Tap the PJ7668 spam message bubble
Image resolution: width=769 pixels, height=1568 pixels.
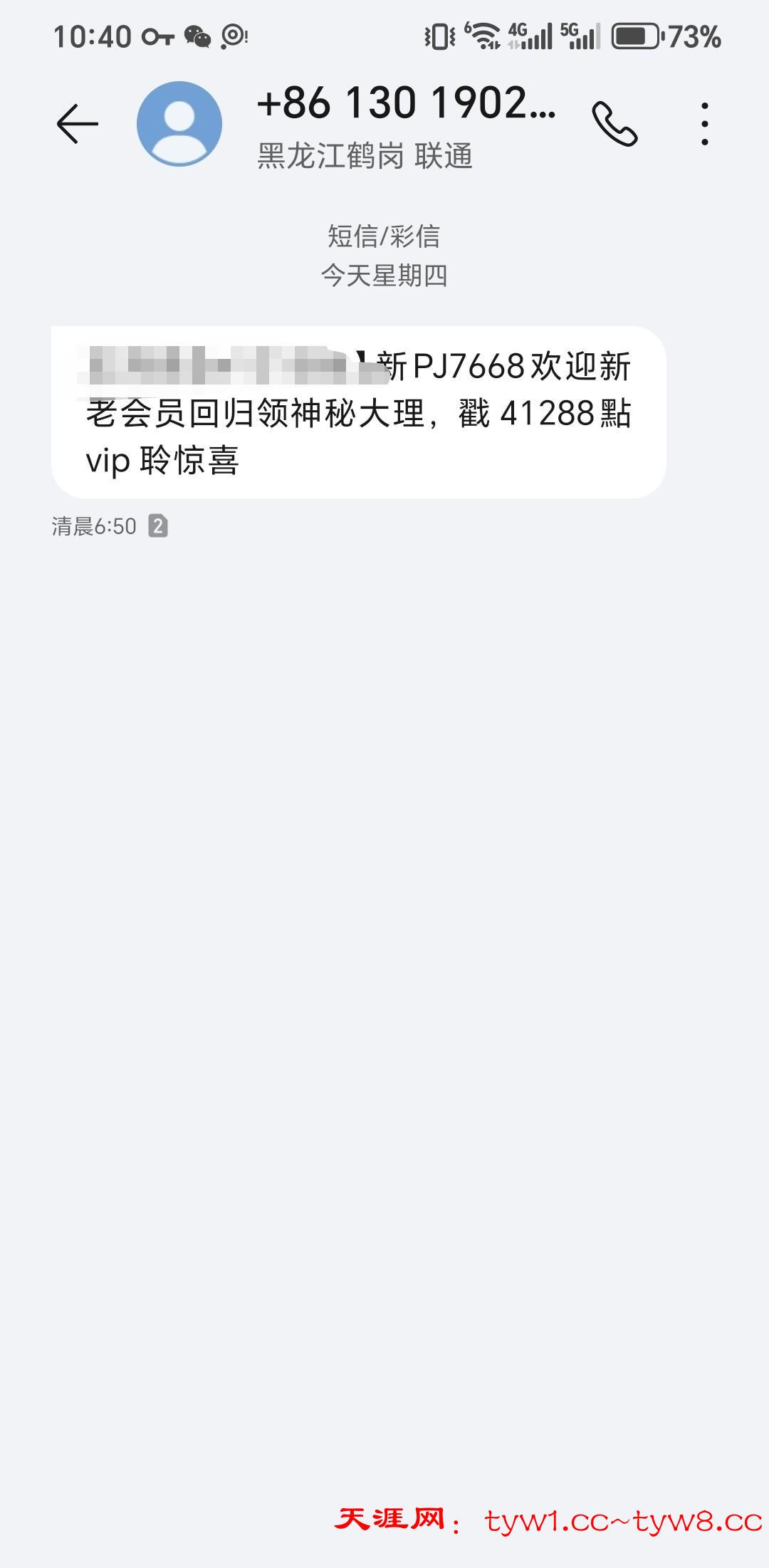pos(358,412)
